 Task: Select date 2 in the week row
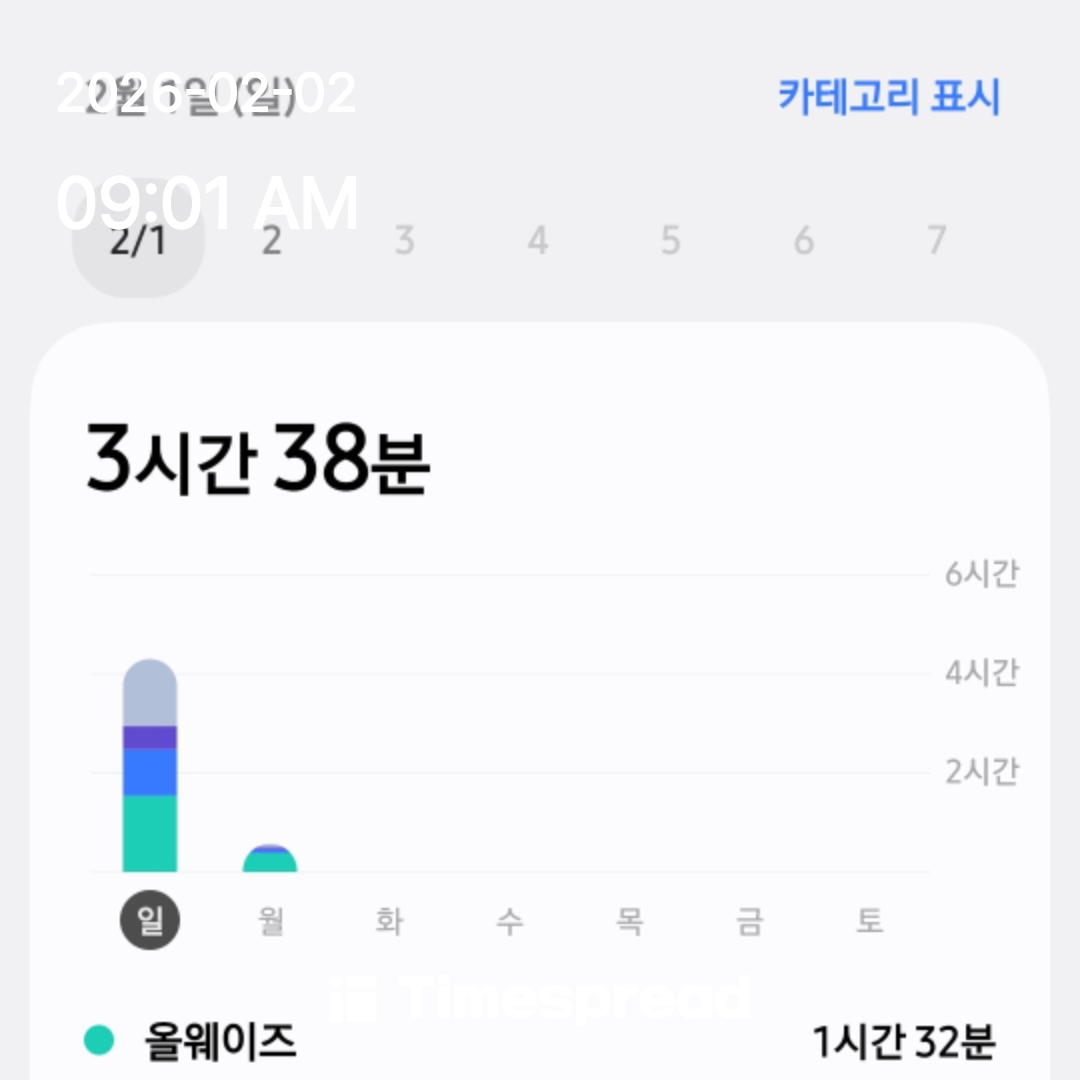click(x=271, y=241)
